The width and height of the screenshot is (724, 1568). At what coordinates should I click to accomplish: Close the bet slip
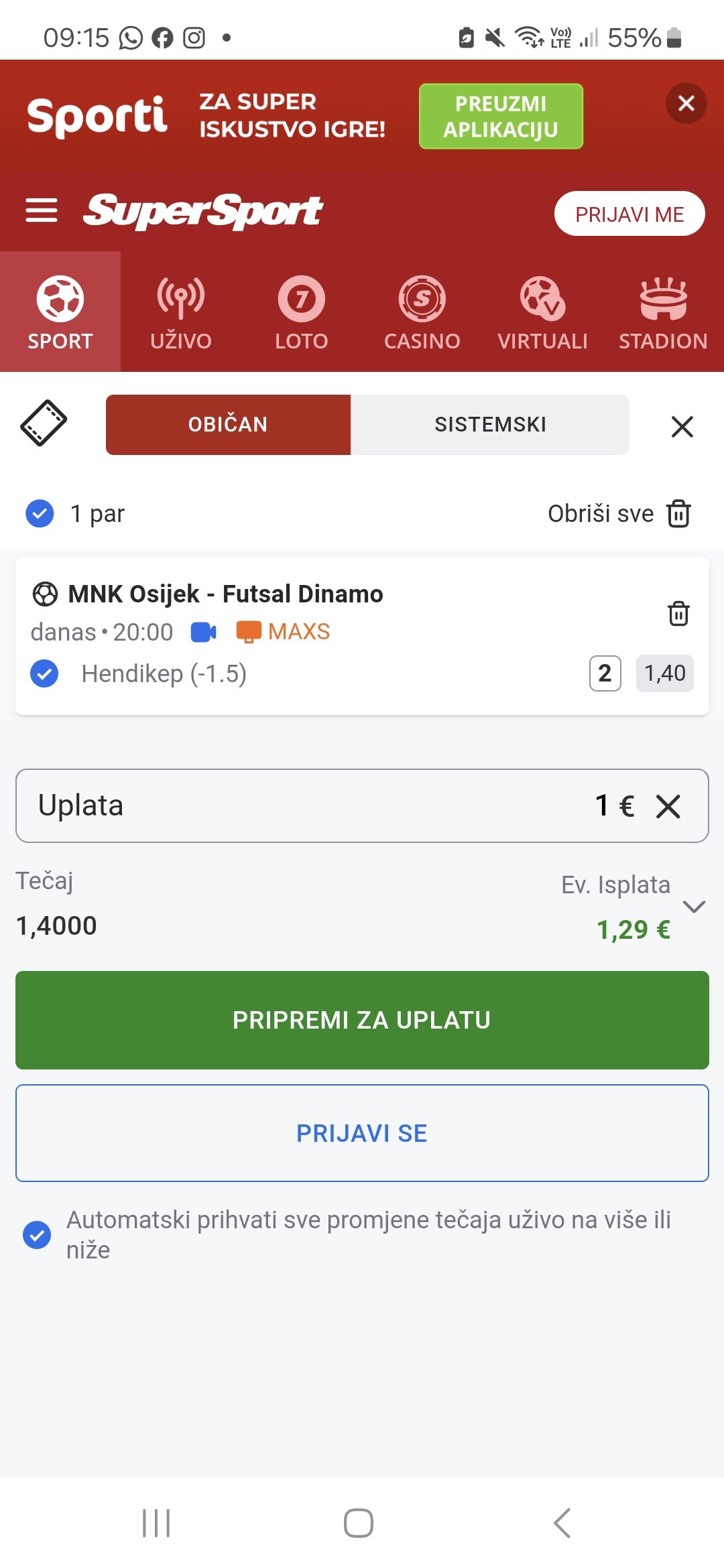tap(682, 427)
